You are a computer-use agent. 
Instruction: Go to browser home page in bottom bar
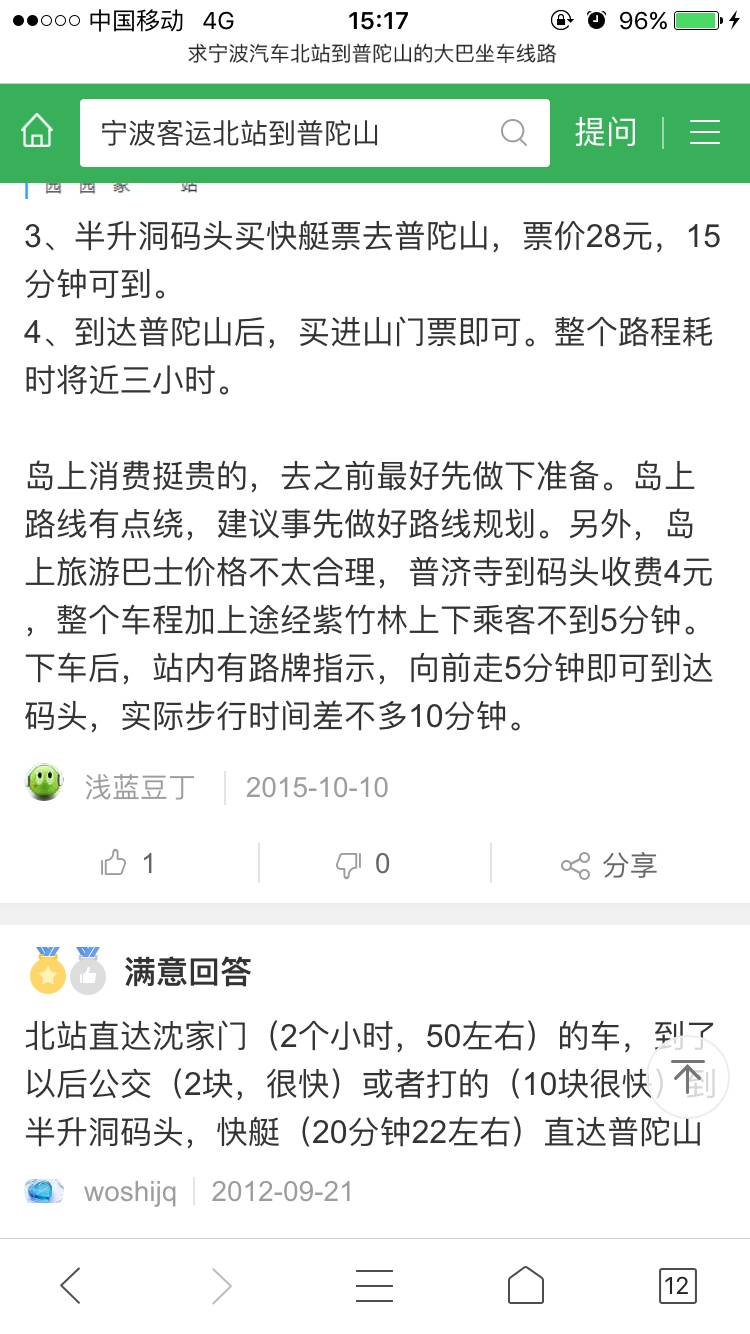tap(525, 1286)
